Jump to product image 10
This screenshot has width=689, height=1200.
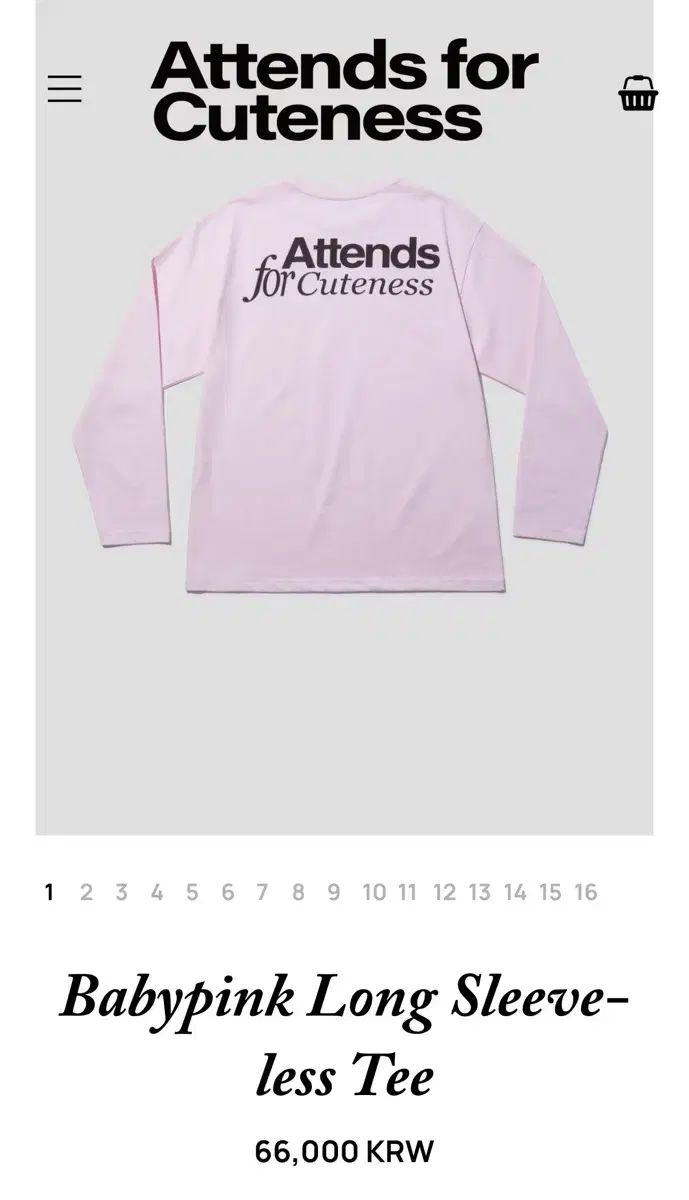click(374, 892)
